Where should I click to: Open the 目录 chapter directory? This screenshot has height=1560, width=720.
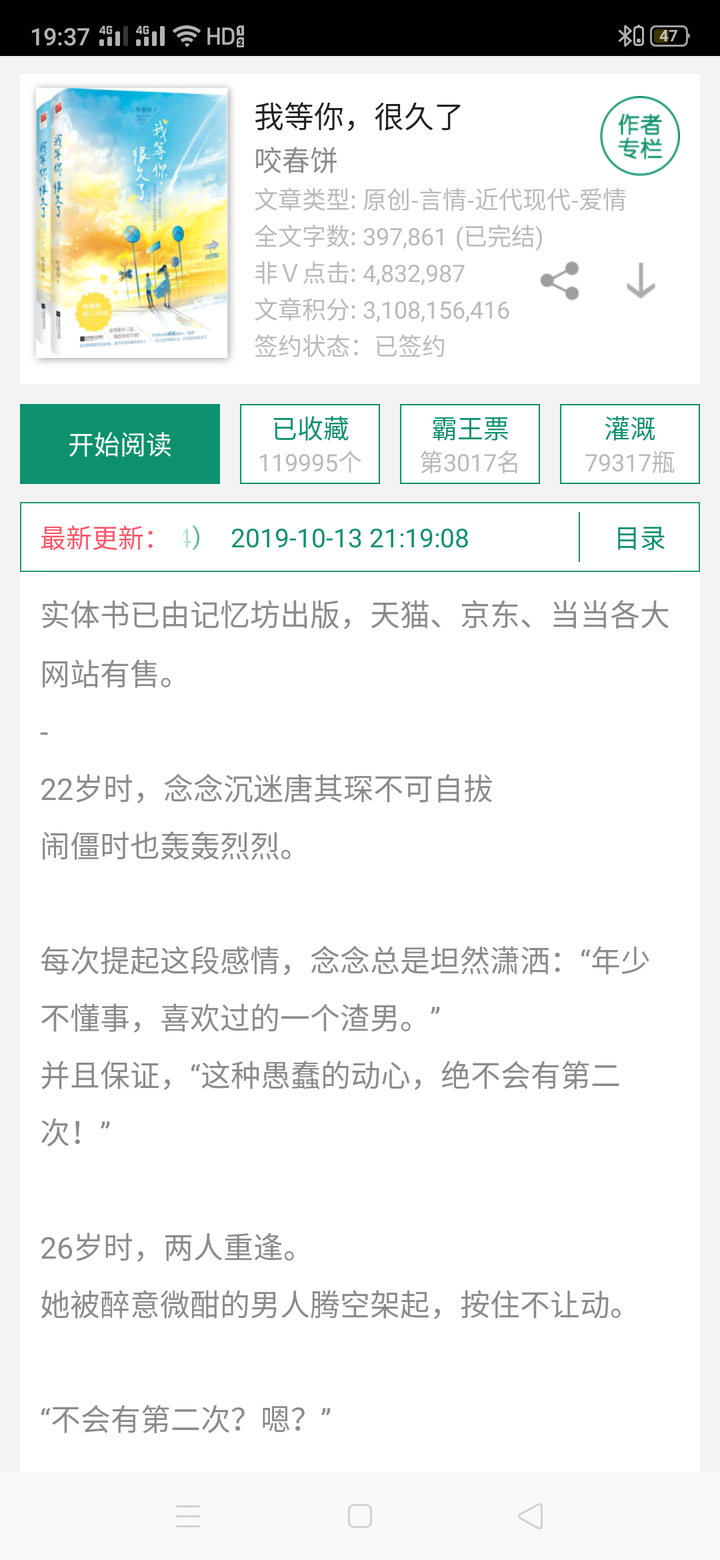click(x=639, y=537)
